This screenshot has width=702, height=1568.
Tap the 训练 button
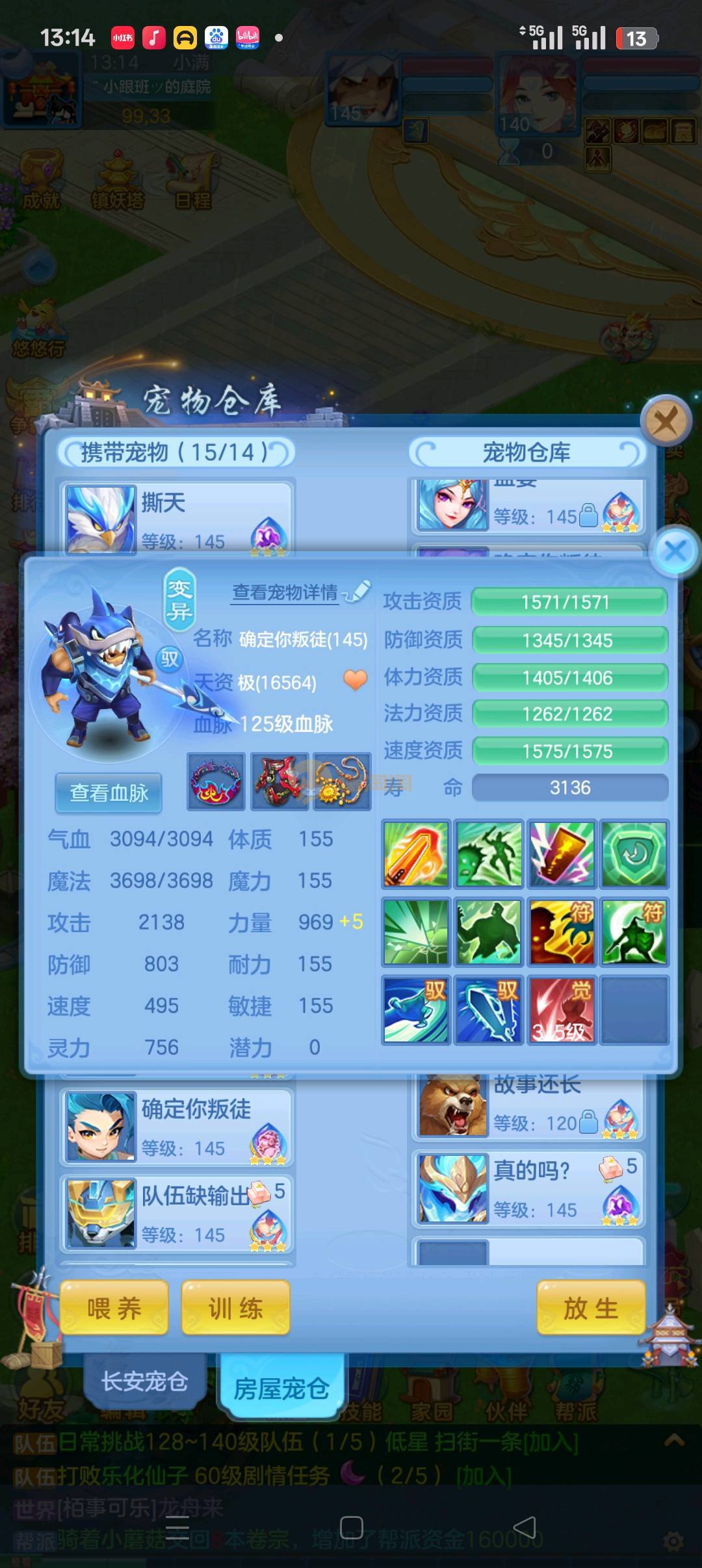(x=235, y=1308)
